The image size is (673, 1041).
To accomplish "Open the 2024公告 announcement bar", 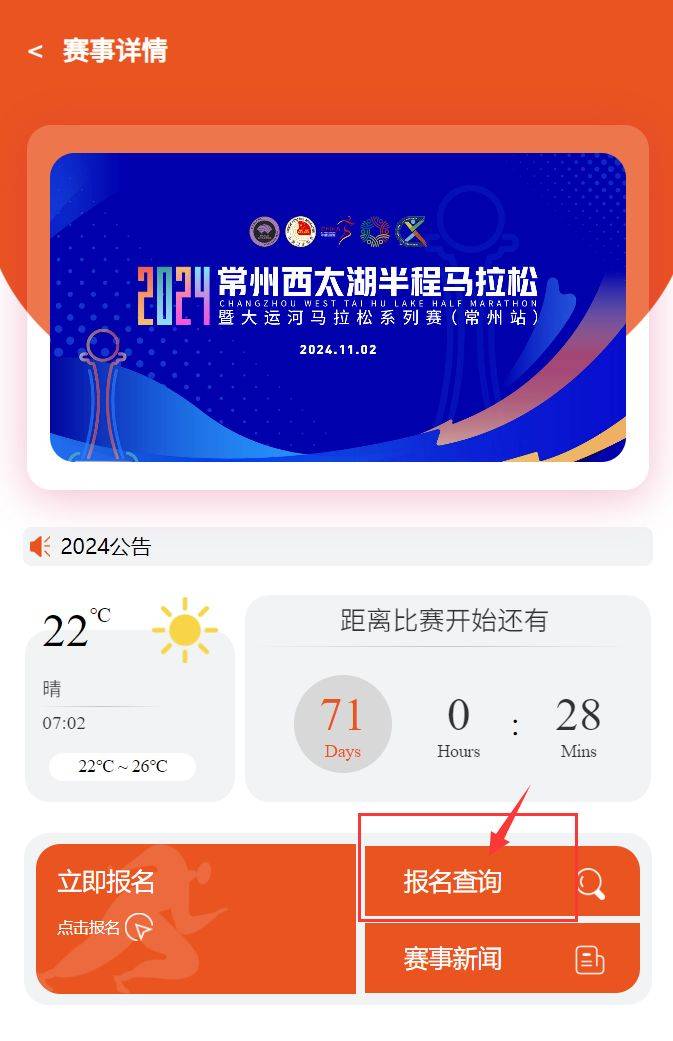I will click(336, 547).
